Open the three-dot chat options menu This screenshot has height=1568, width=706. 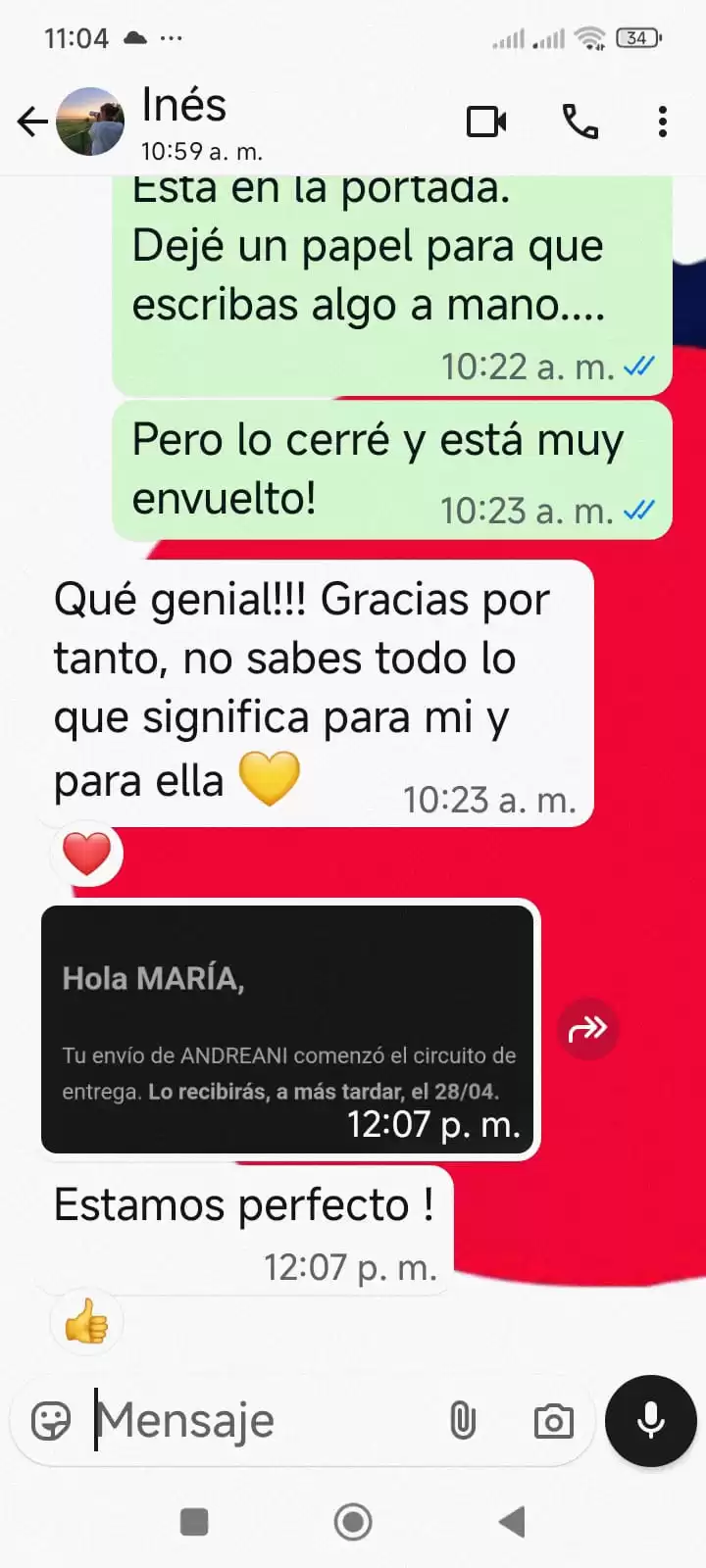(x=663, y=122)
